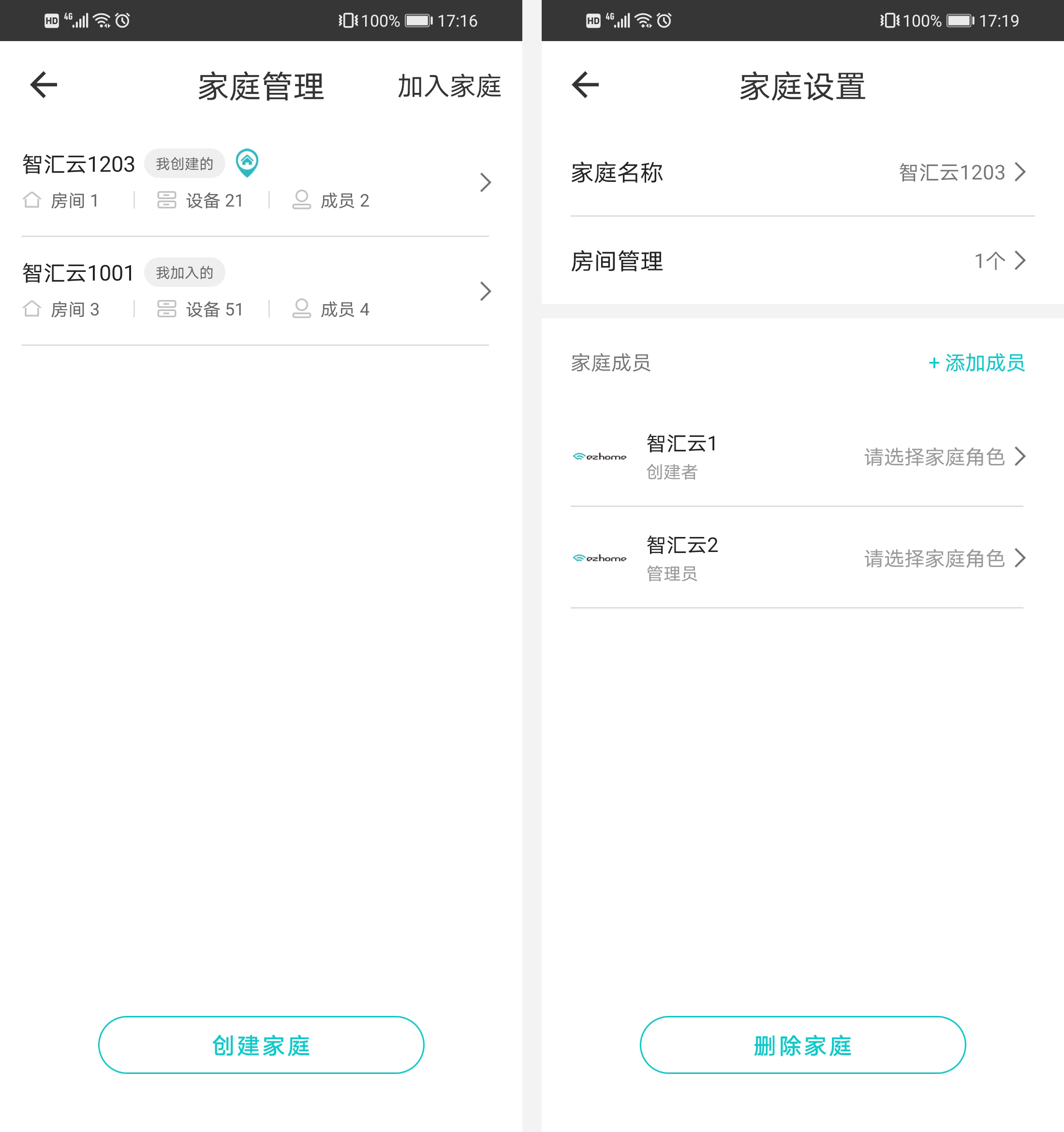The image size is (1064, 1132).
Task: Tap 添加成员 to add a member
Action: [x=976, y=363]
